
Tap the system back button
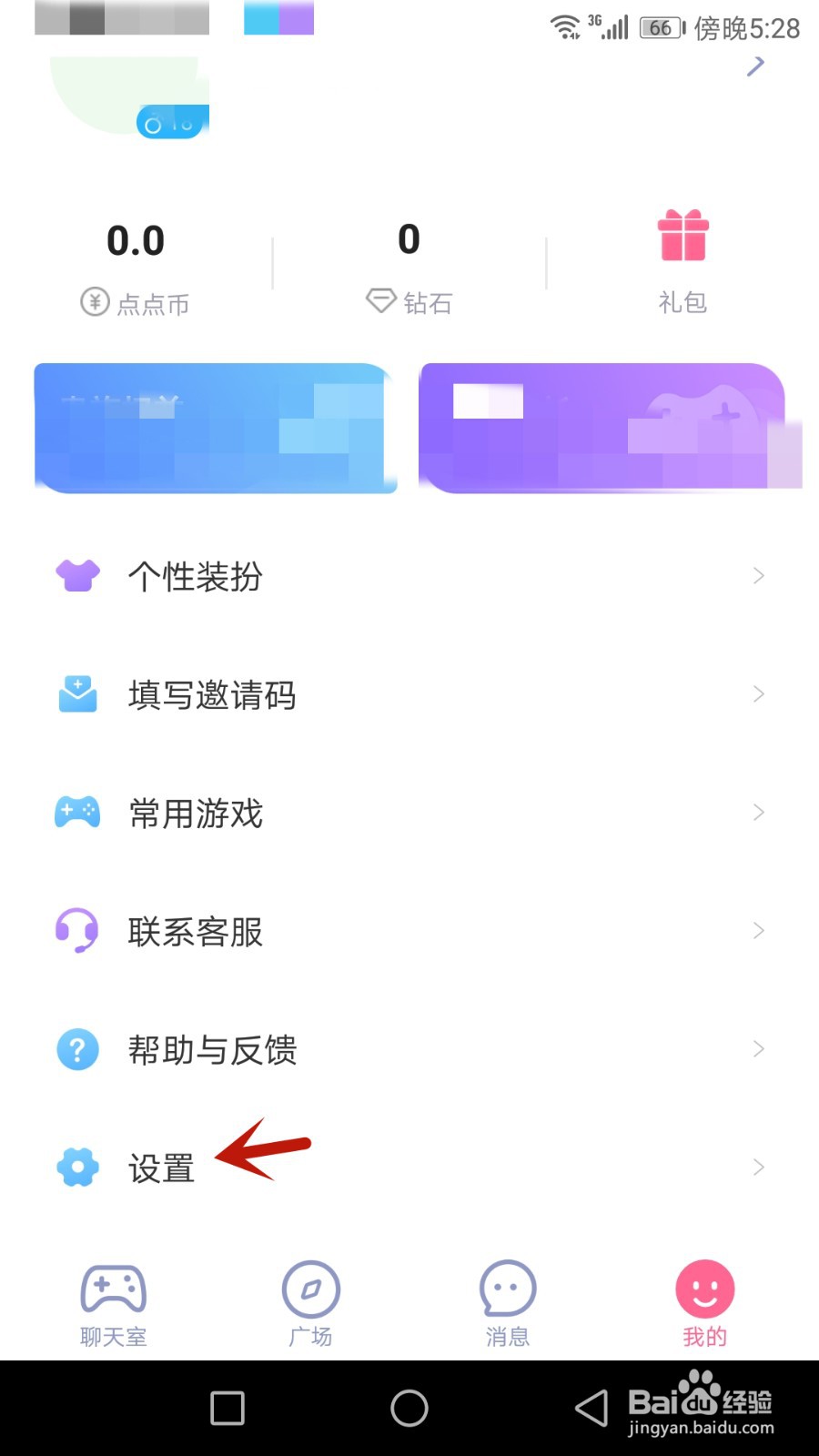pos(592,1408)
